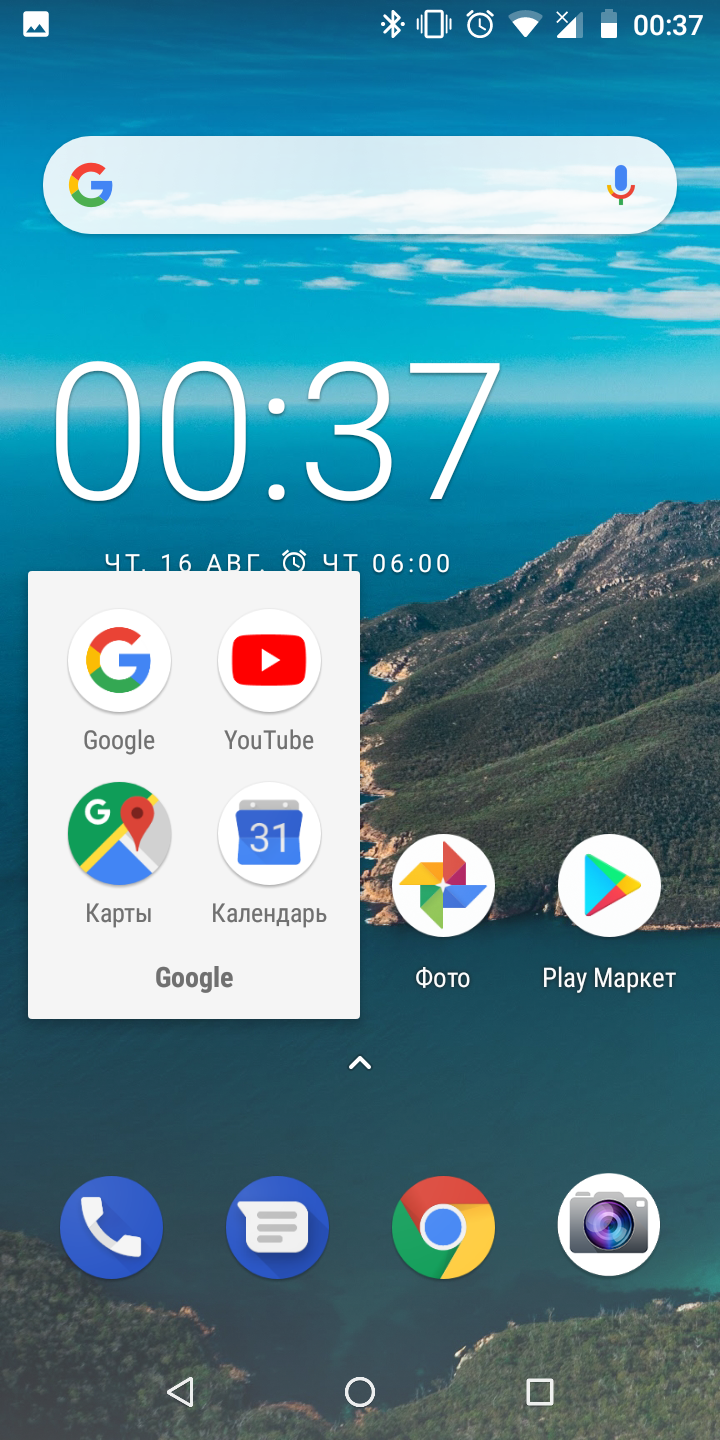This screenshot has height=1440, width=720.
Task: Go back using the navigation bar
Action: coord(180,1391)
